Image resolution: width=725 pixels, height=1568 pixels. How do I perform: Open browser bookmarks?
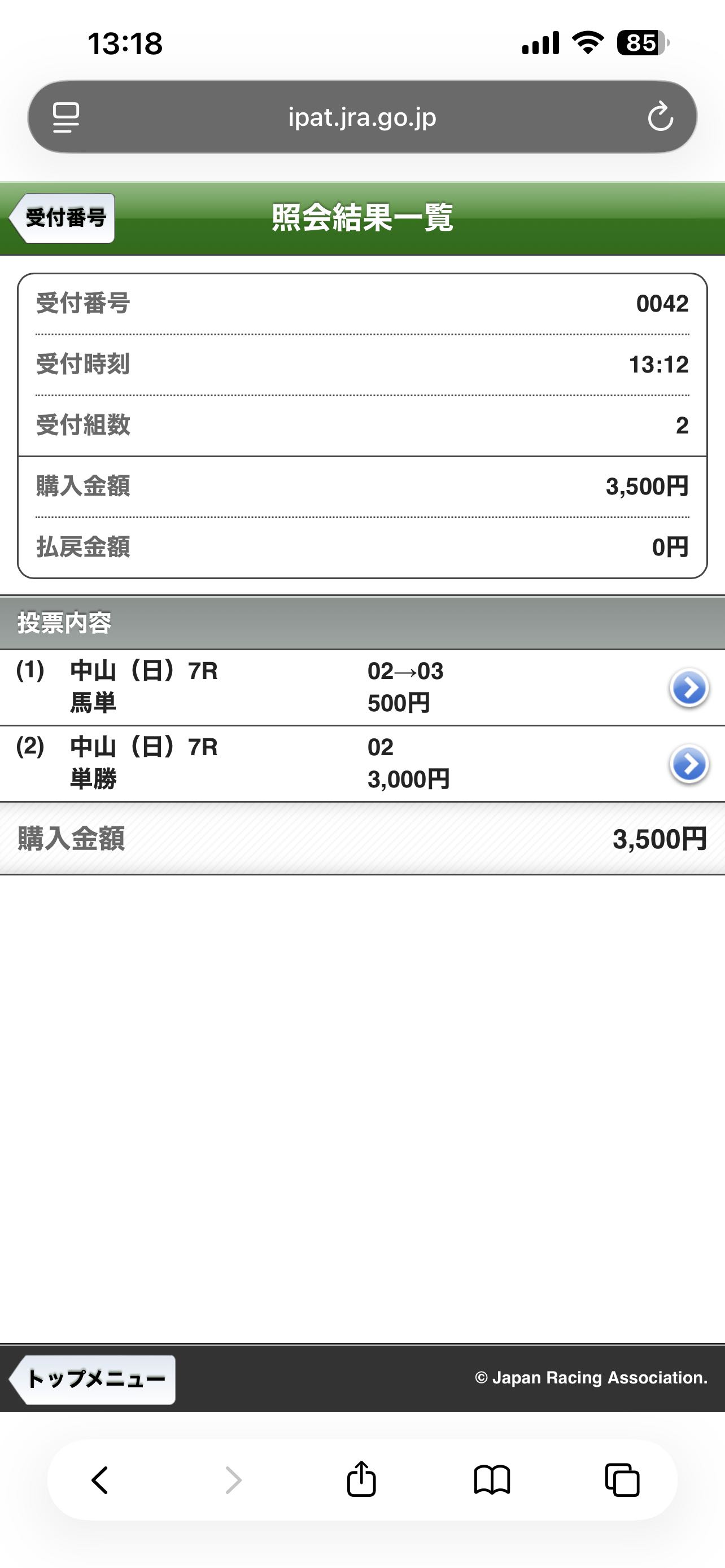(492, 1480)
